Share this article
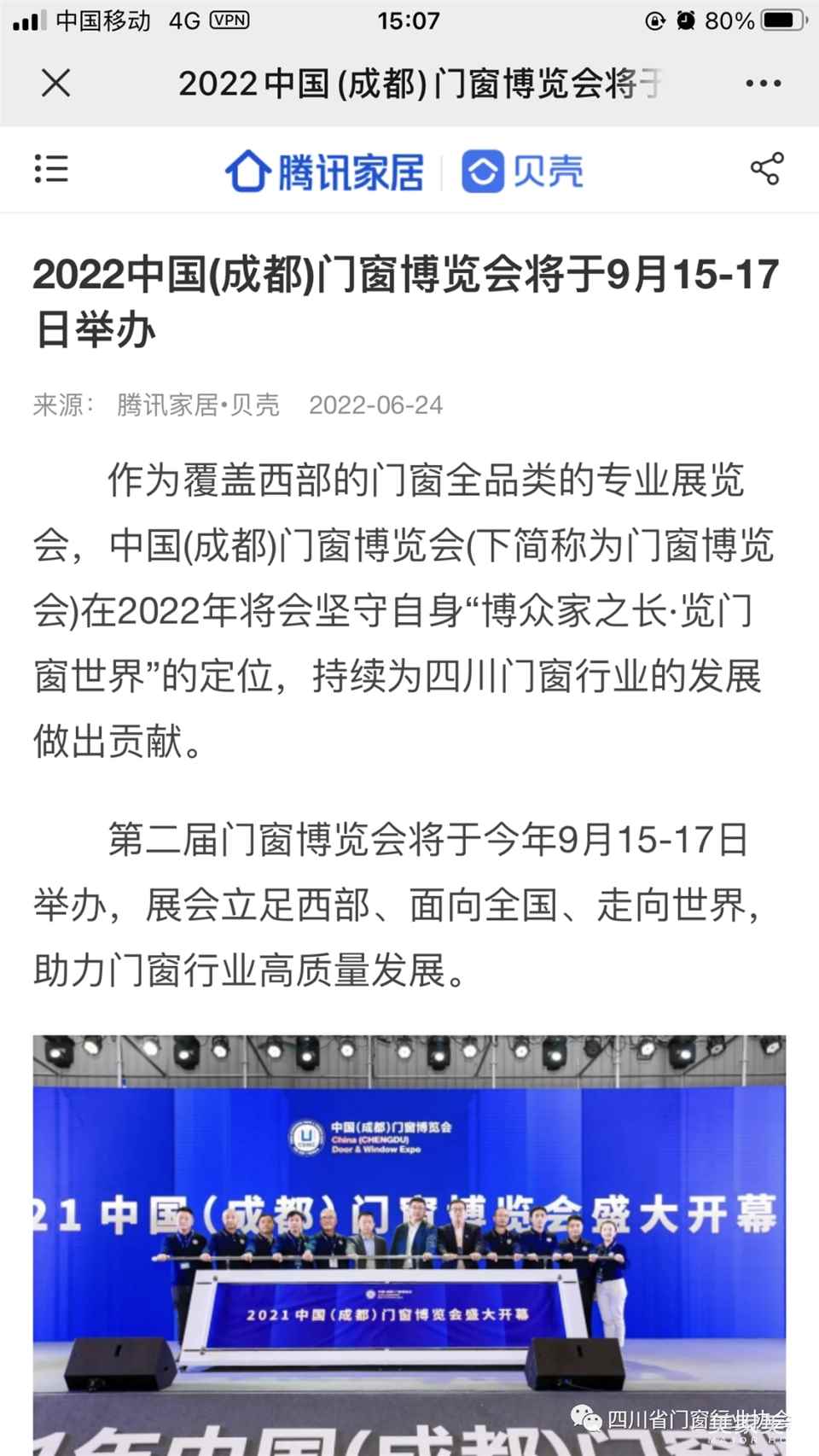Image resolution: width=819 pixels, height=1456 pixels. click(x=766, y=169)
